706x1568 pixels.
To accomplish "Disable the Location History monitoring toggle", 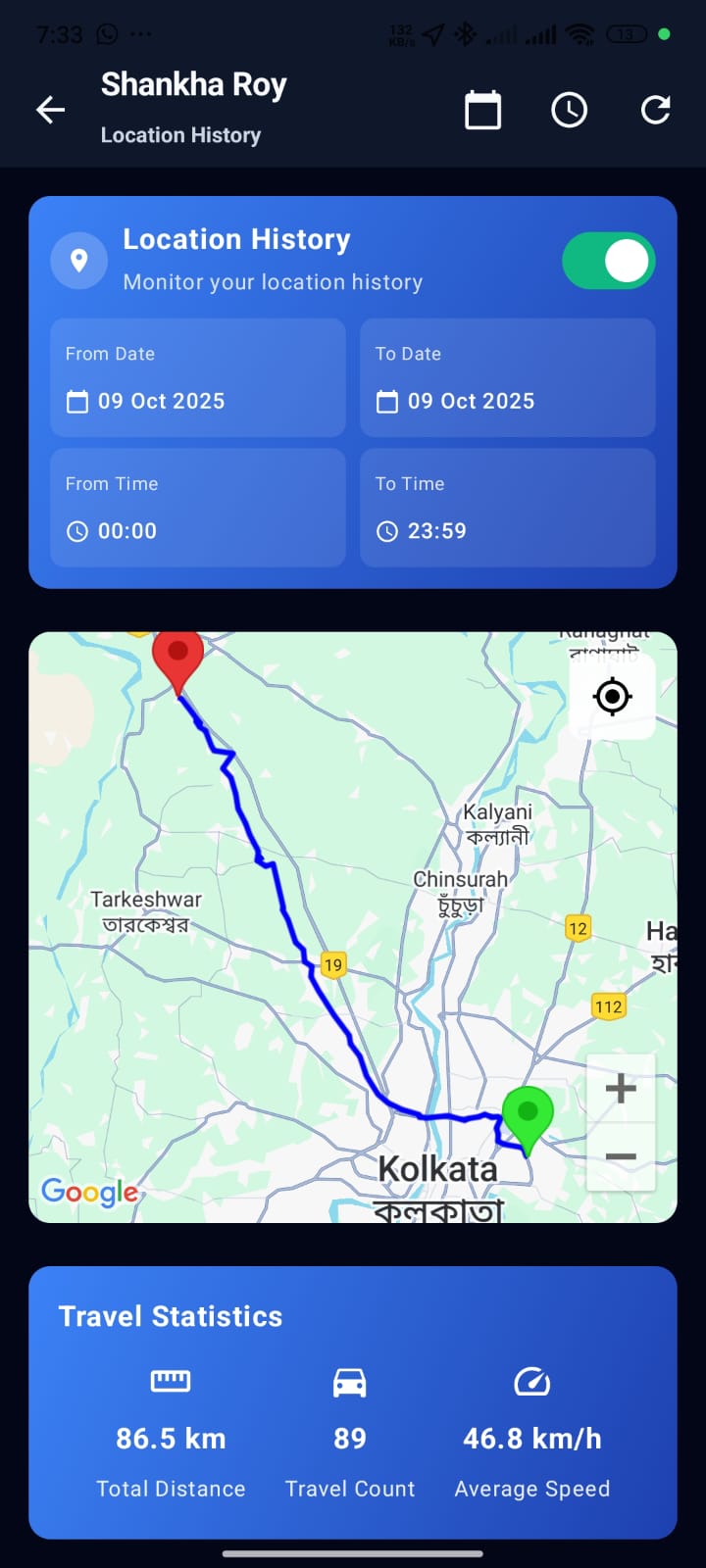I will click(x=609, y=261).
